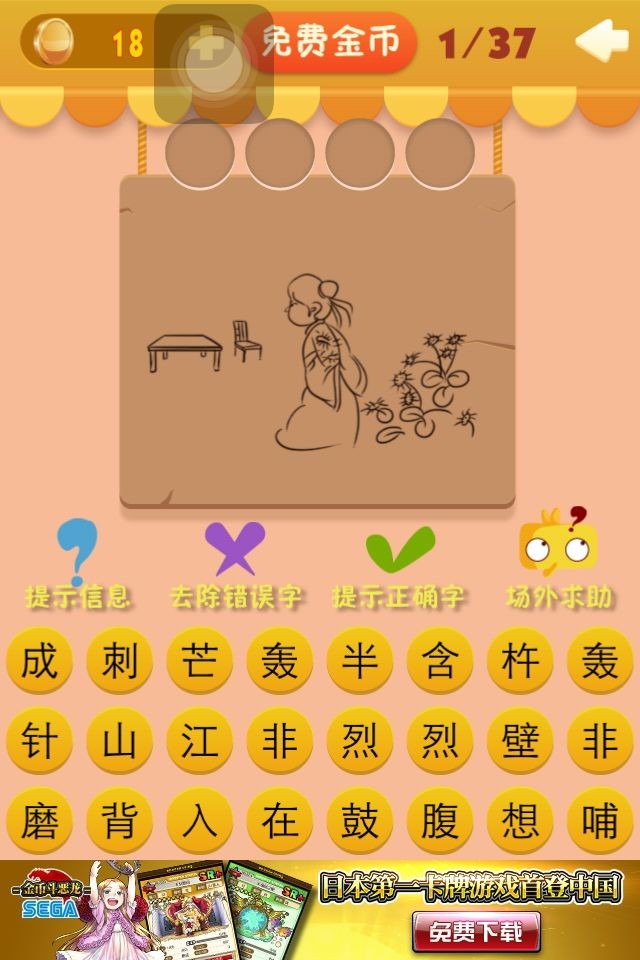Choose the 在 character tile
640x960 pixels.
click(280, 822)
